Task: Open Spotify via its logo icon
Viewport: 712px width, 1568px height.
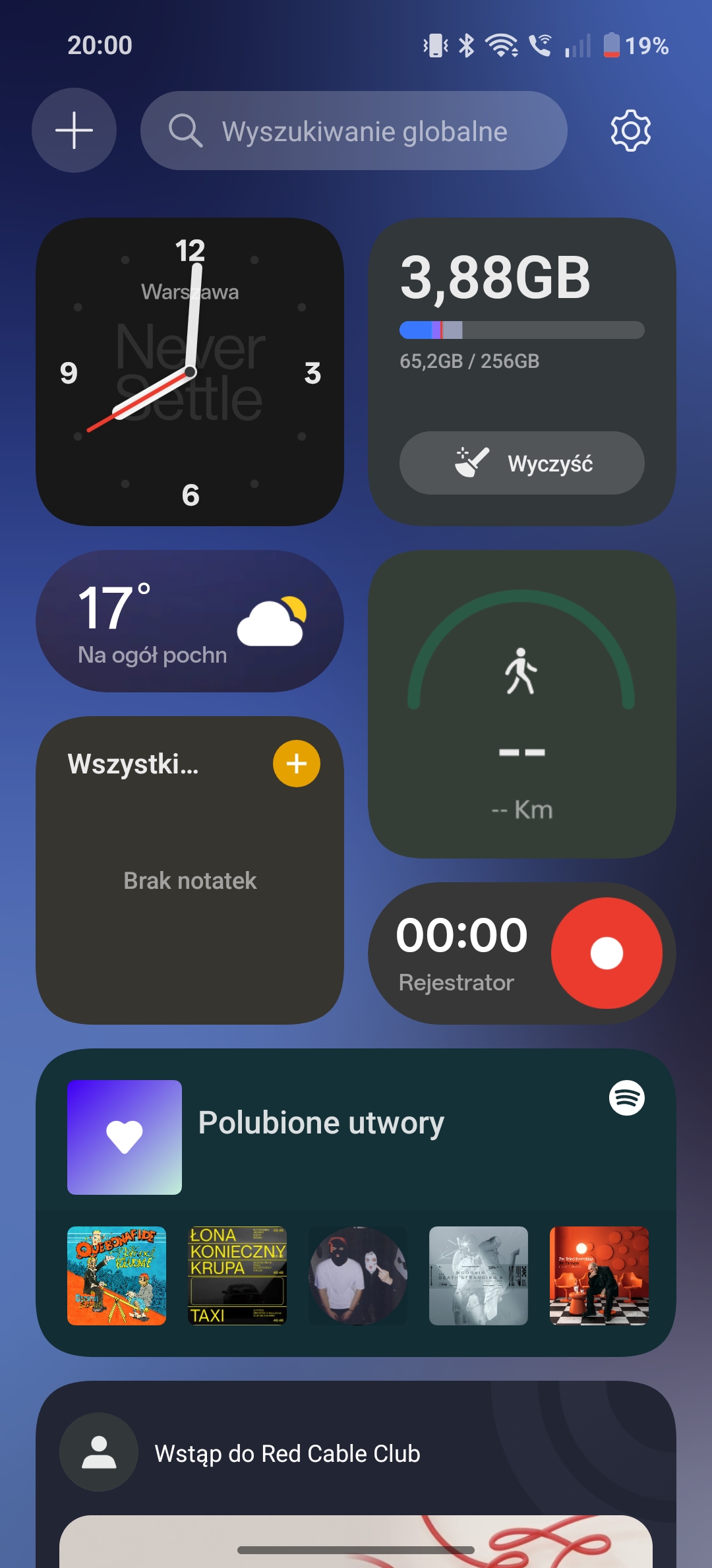Action: [x=627, y=1098]
